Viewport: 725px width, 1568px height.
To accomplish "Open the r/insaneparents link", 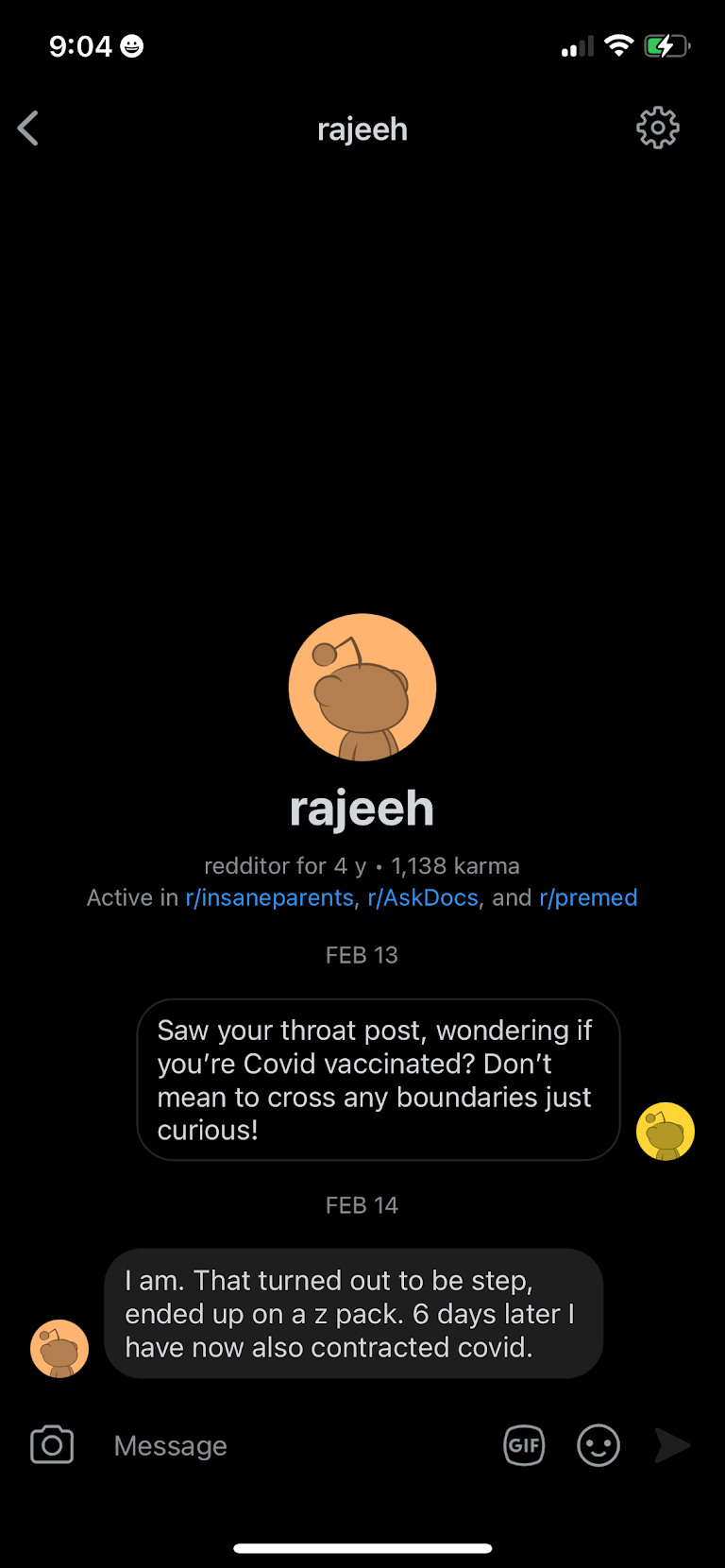I will [269, 897].
